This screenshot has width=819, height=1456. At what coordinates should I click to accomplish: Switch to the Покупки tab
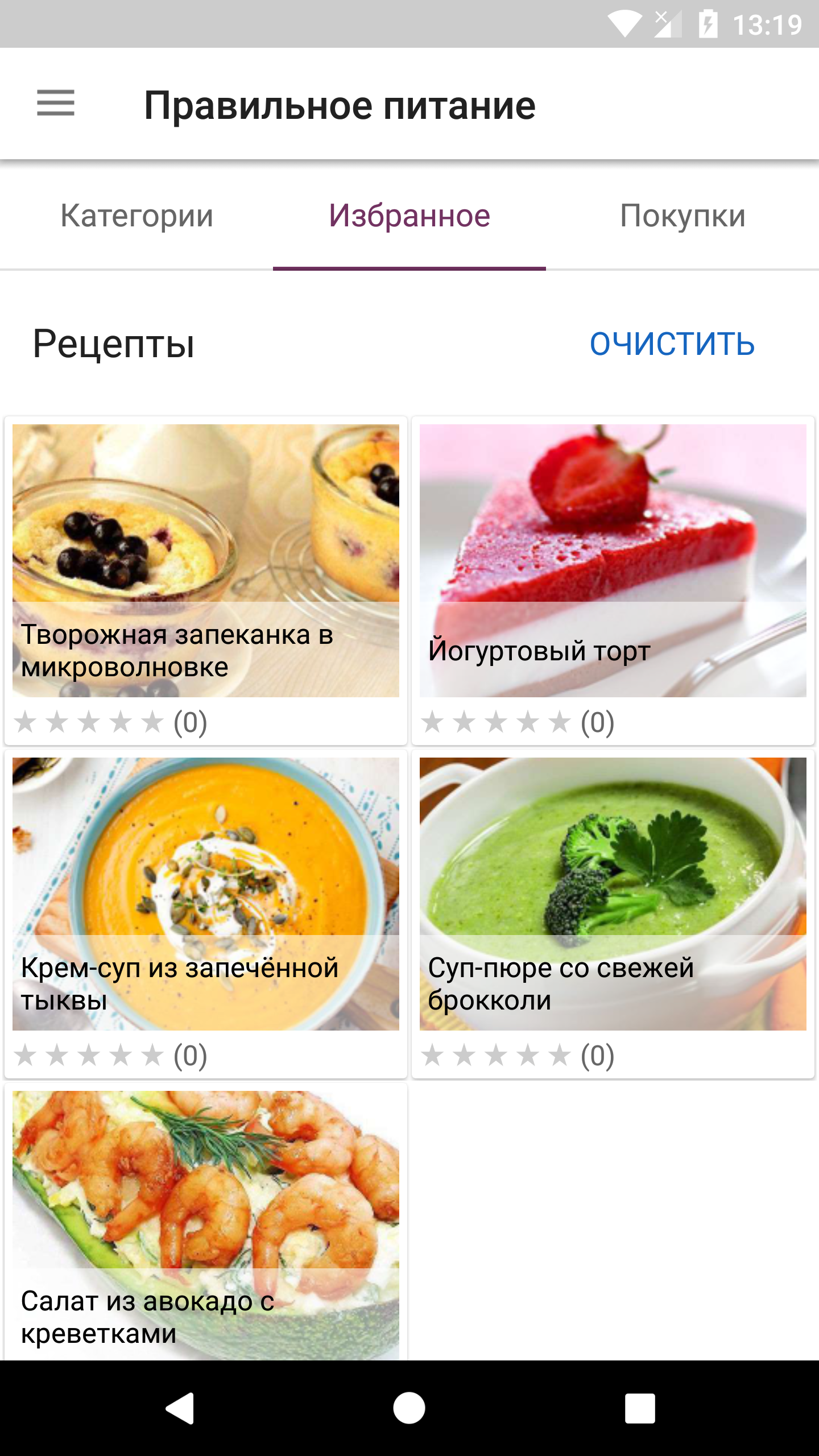click(682, 216)
